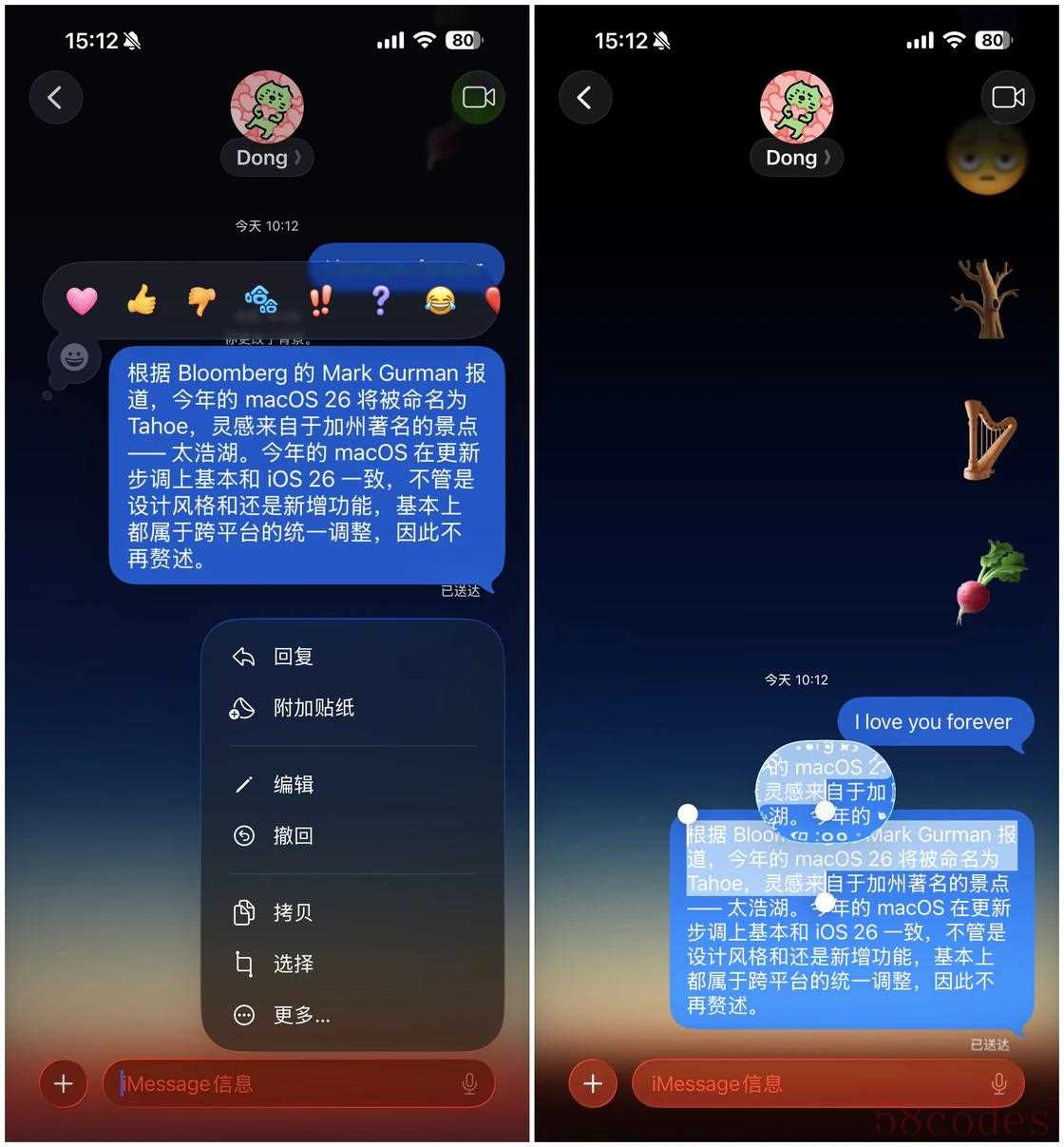Select 附加贴纸 to add a sticker

coord(313,708)
